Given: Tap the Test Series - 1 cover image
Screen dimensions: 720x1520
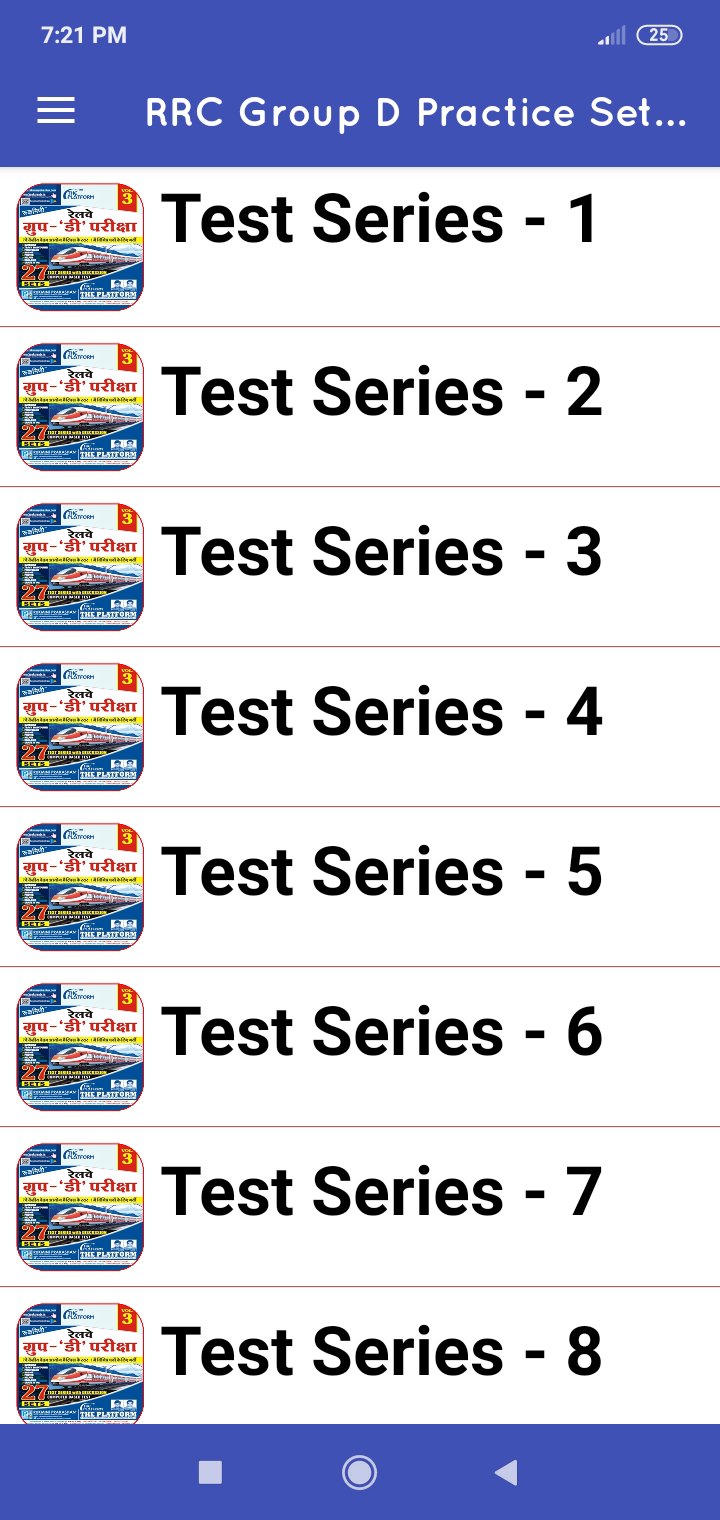Looking at the screenshot, I should click(80, 243).
